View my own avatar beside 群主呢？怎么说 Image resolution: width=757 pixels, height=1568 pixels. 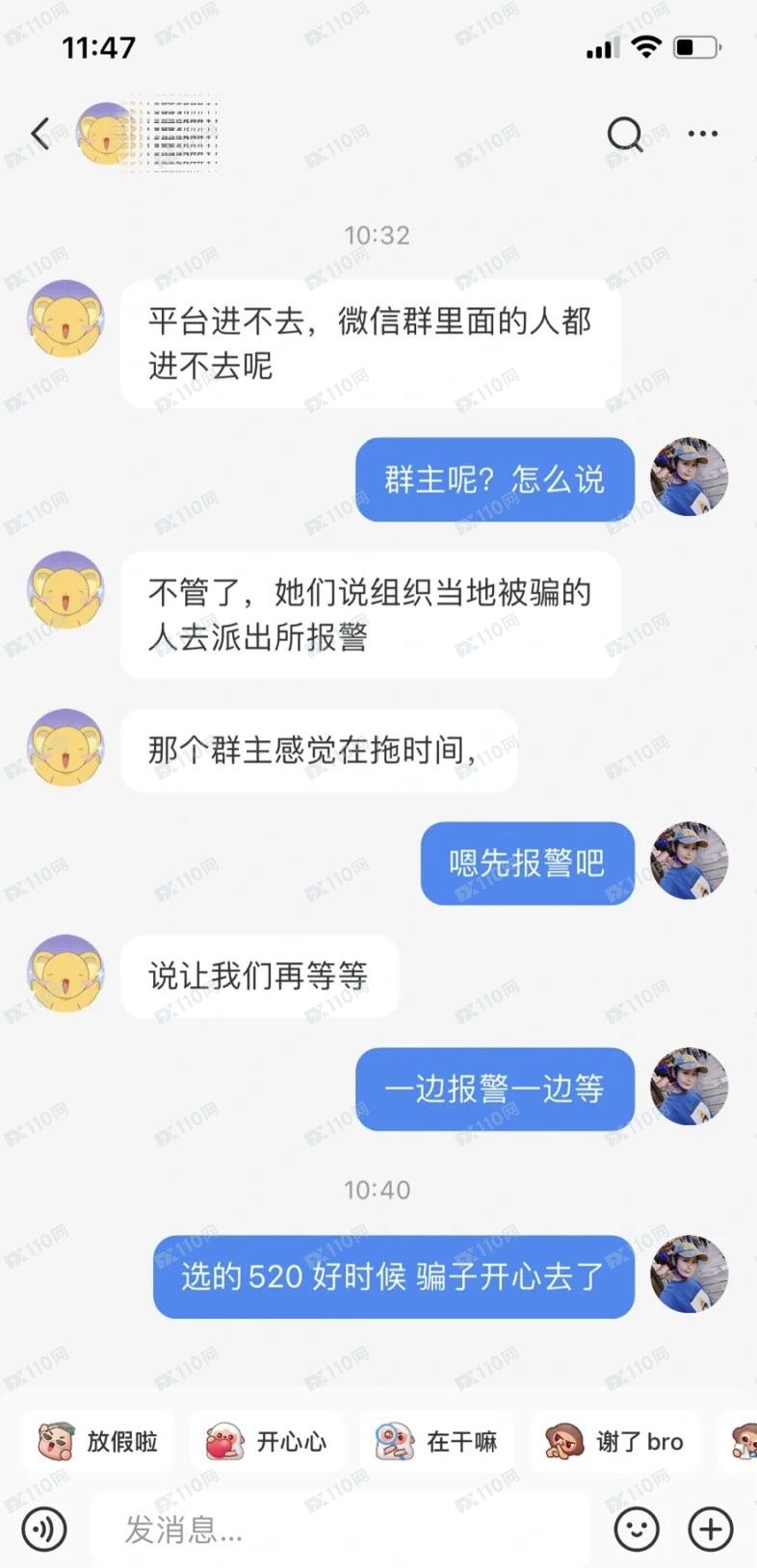689,477
